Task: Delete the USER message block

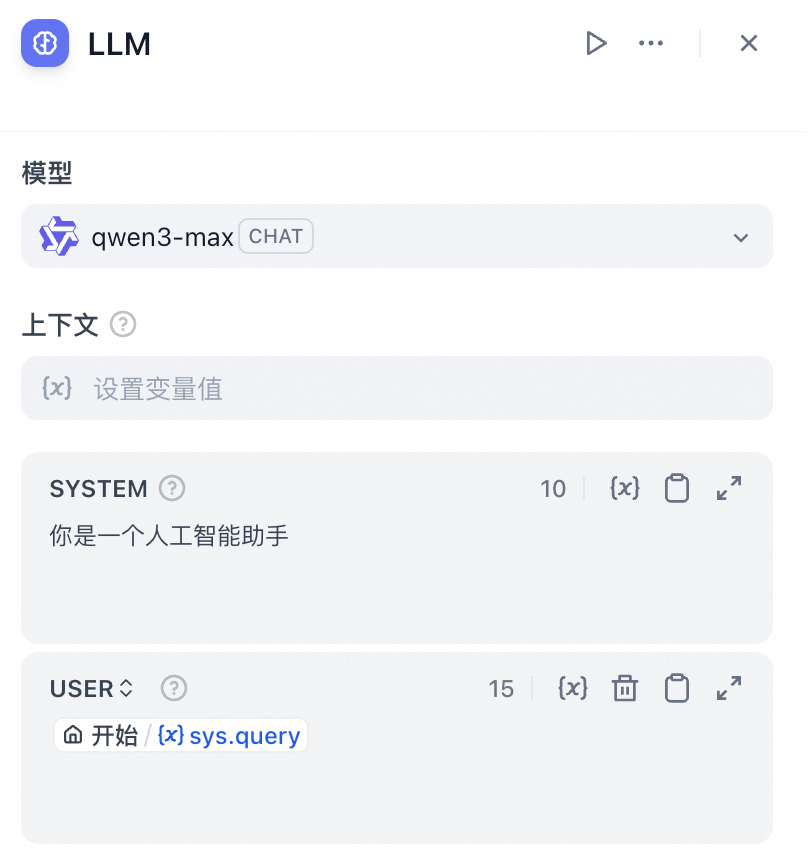Action: [x=624, y=688]
